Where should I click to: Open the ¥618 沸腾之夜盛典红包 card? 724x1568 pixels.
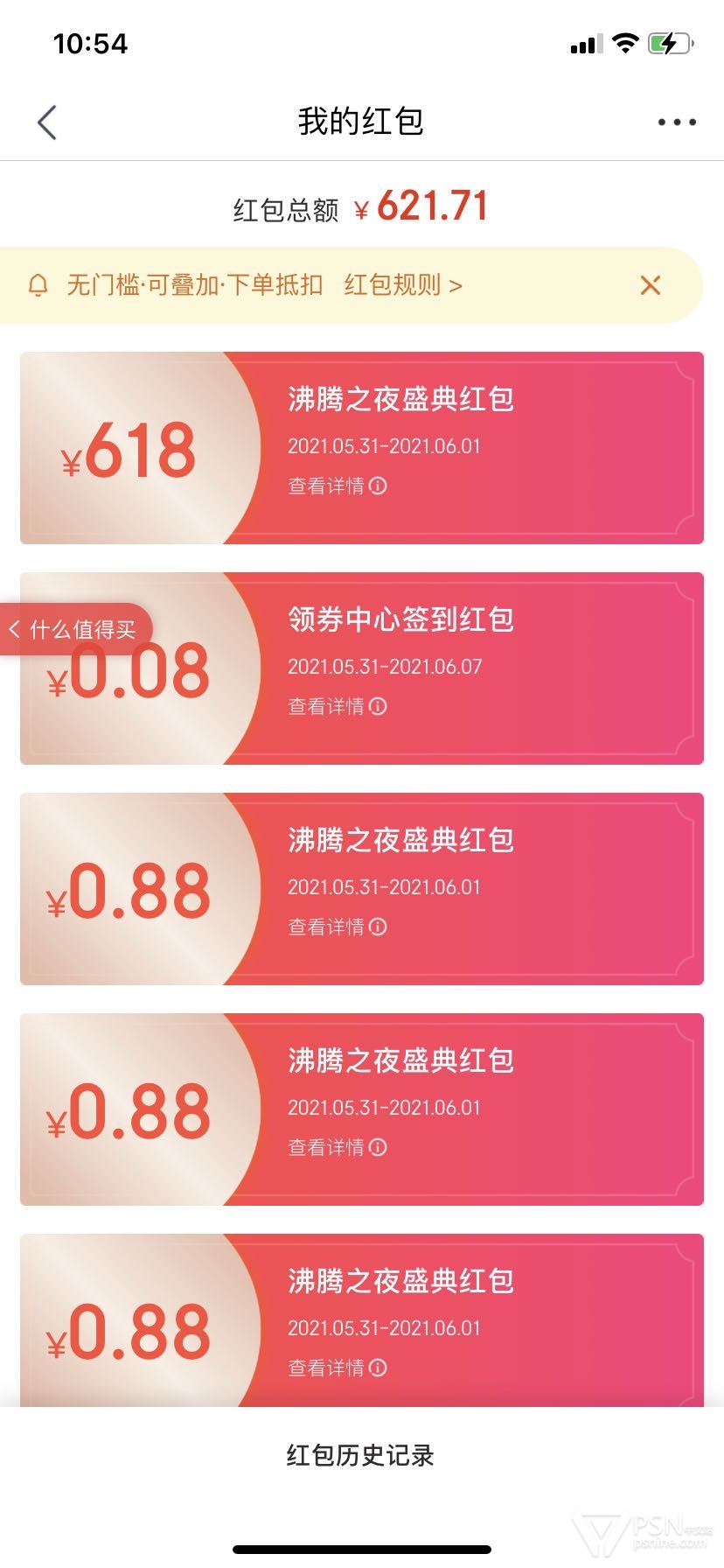click(362, 448)
